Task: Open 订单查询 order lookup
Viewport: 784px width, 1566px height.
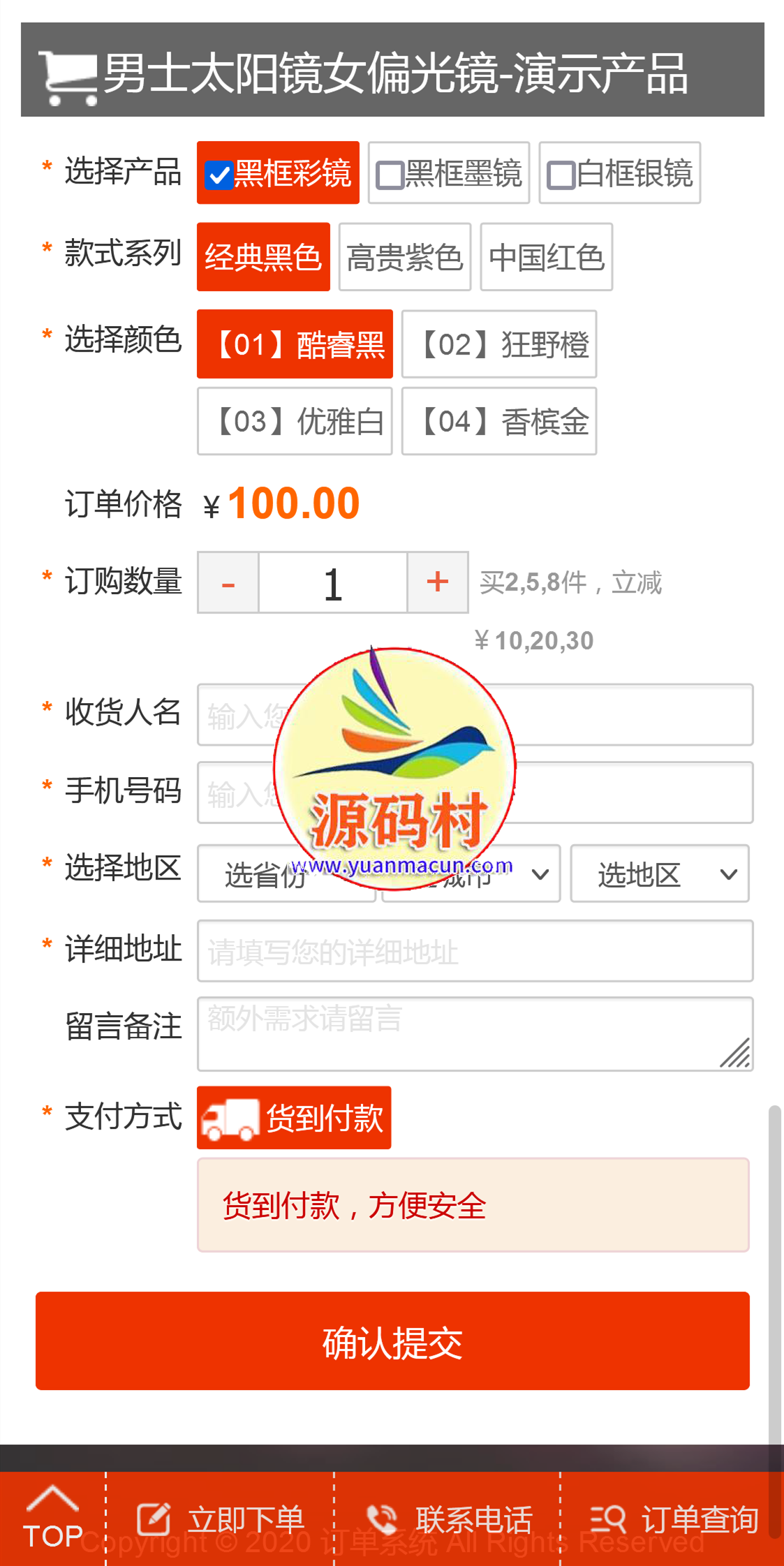Action: click(673, 1520)
